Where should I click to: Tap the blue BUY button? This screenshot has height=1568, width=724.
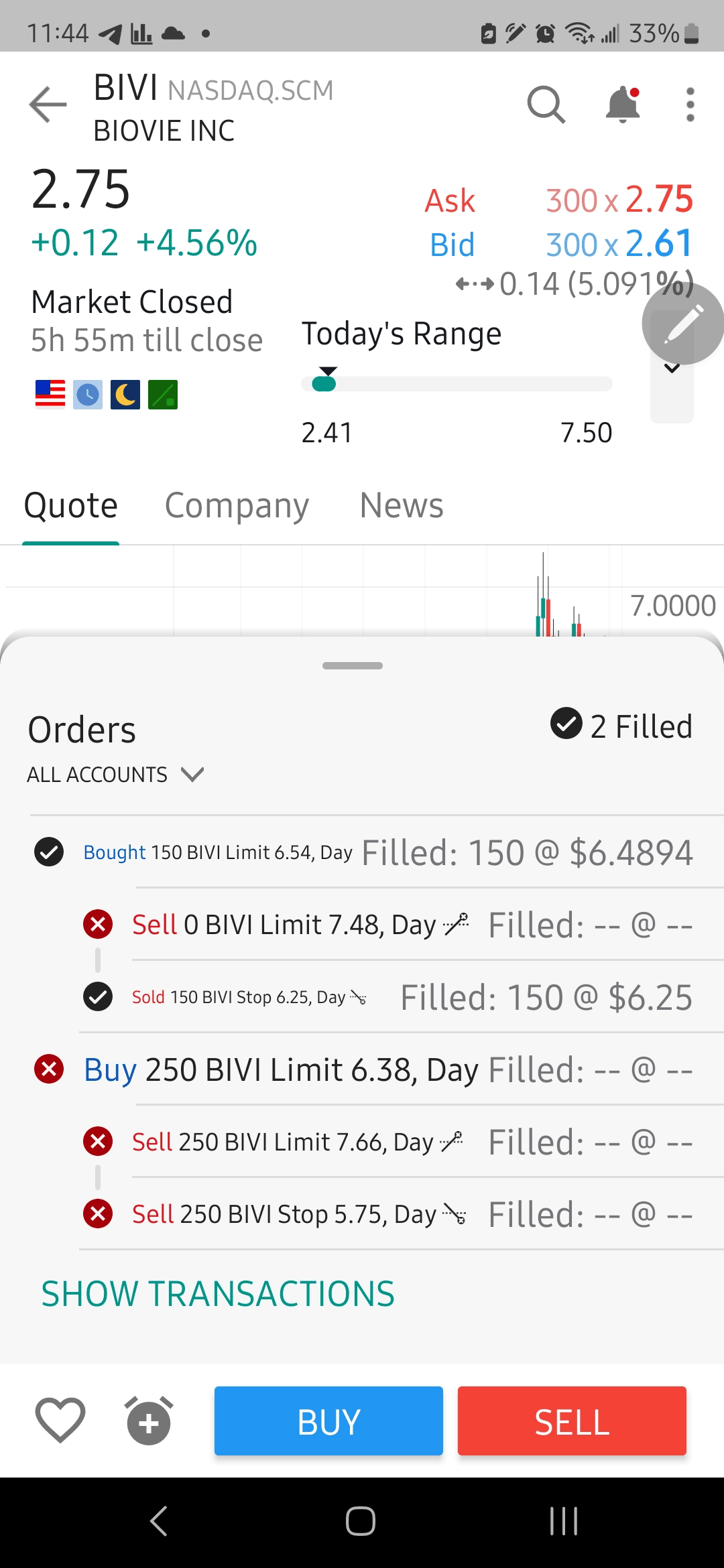point(328,1421)
